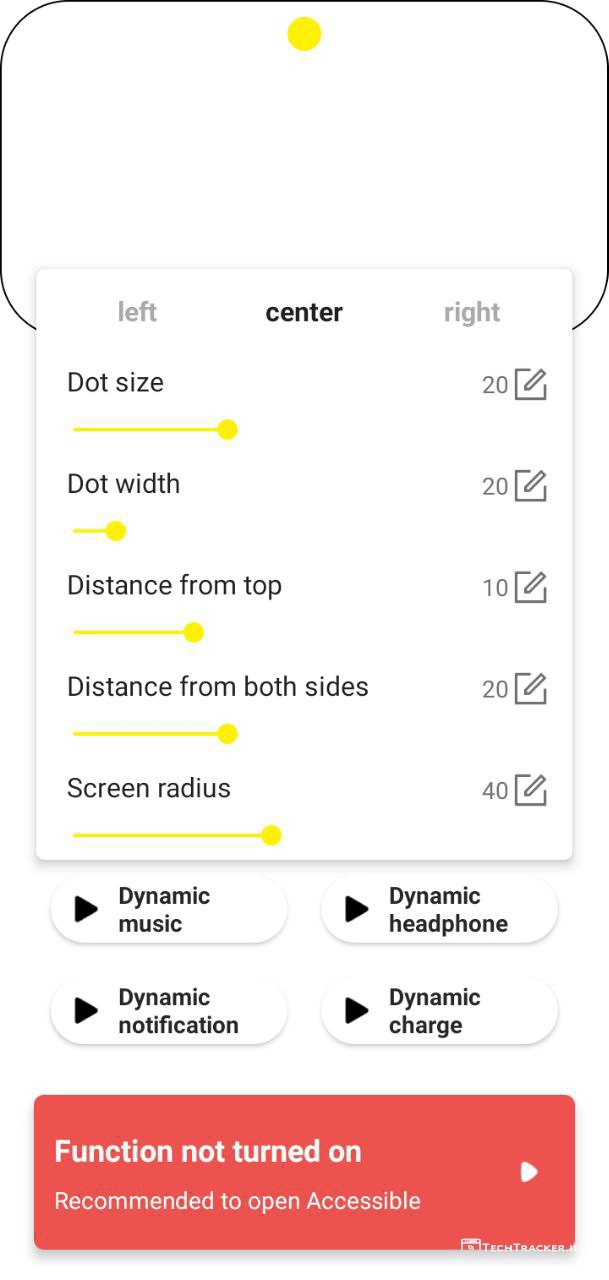Tap the Distance from top slider
This screenshot has height=1280, width=609.
(194, 632)
